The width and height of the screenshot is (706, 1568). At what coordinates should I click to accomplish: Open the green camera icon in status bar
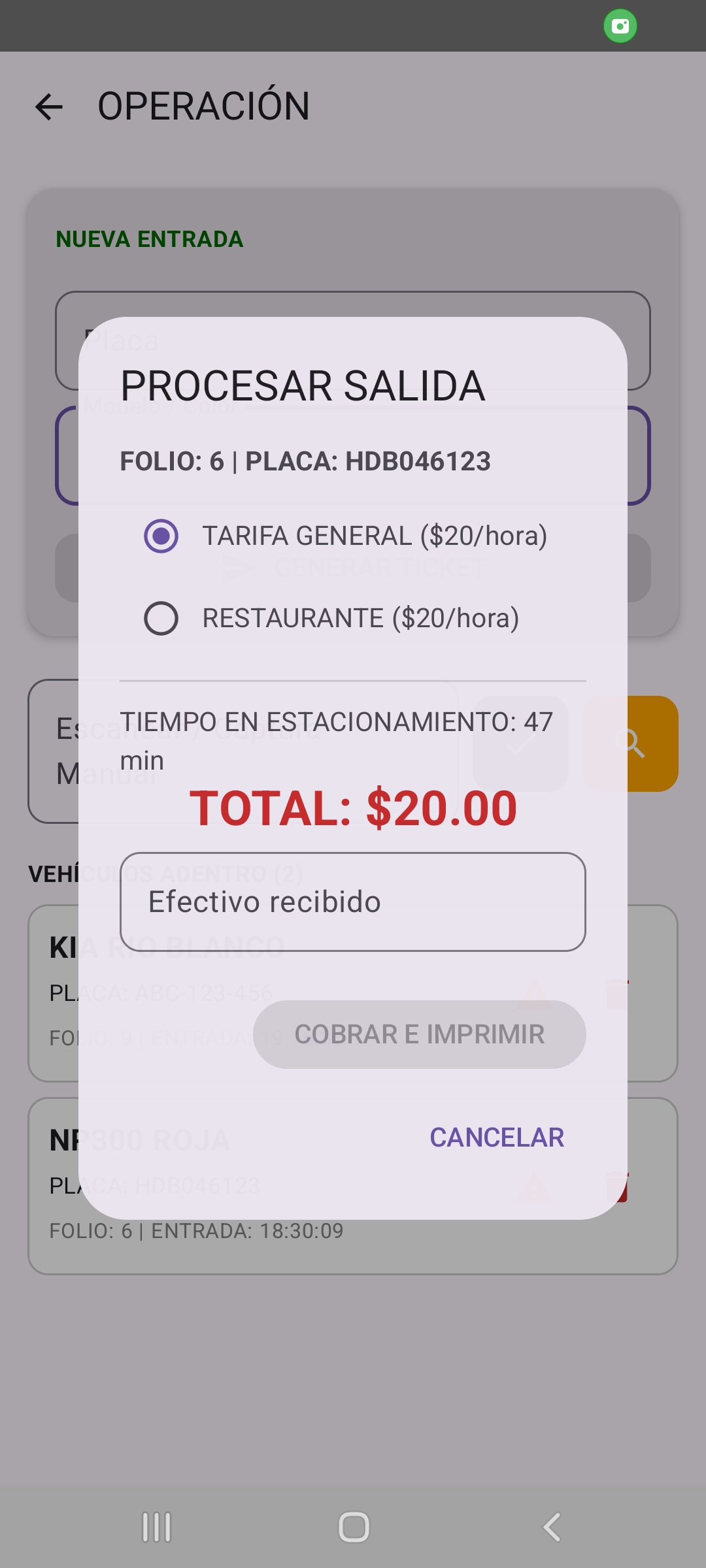pyautogui.click(x=621, y=26)
